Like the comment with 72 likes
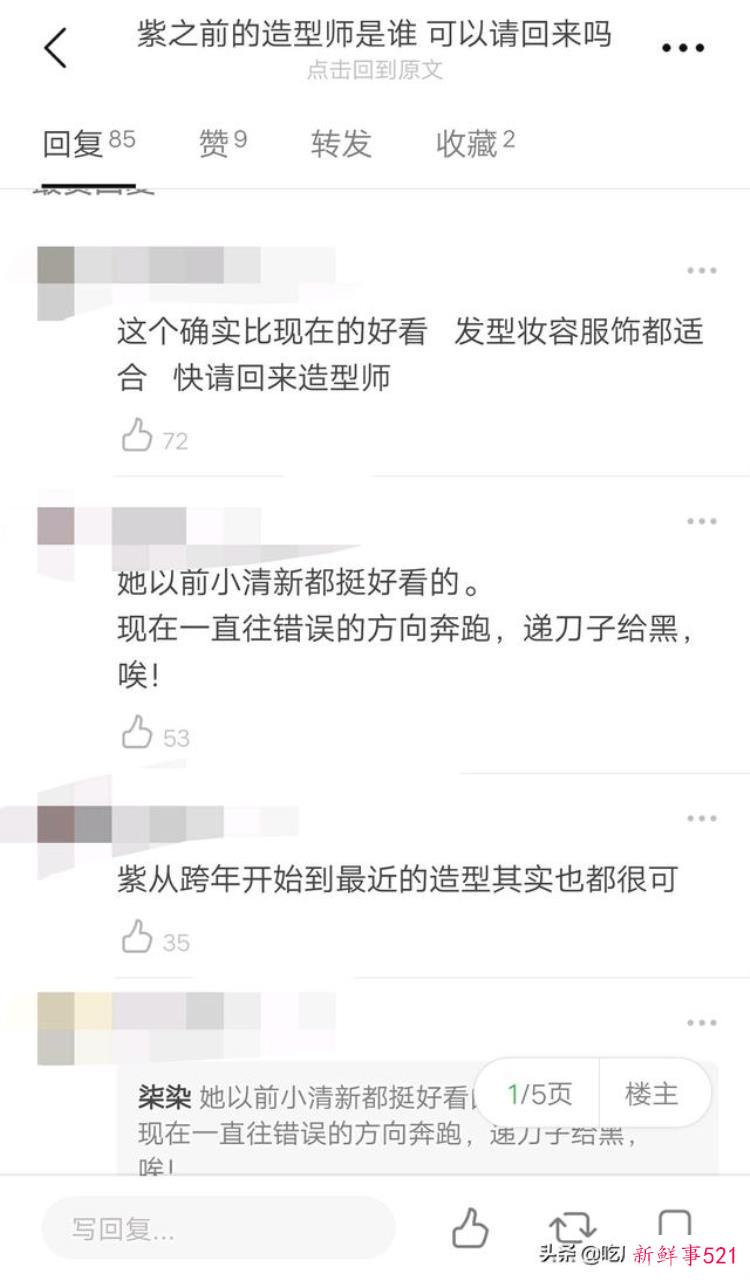The height and width of the screenshot is (1280, 750). pos(137,436)
